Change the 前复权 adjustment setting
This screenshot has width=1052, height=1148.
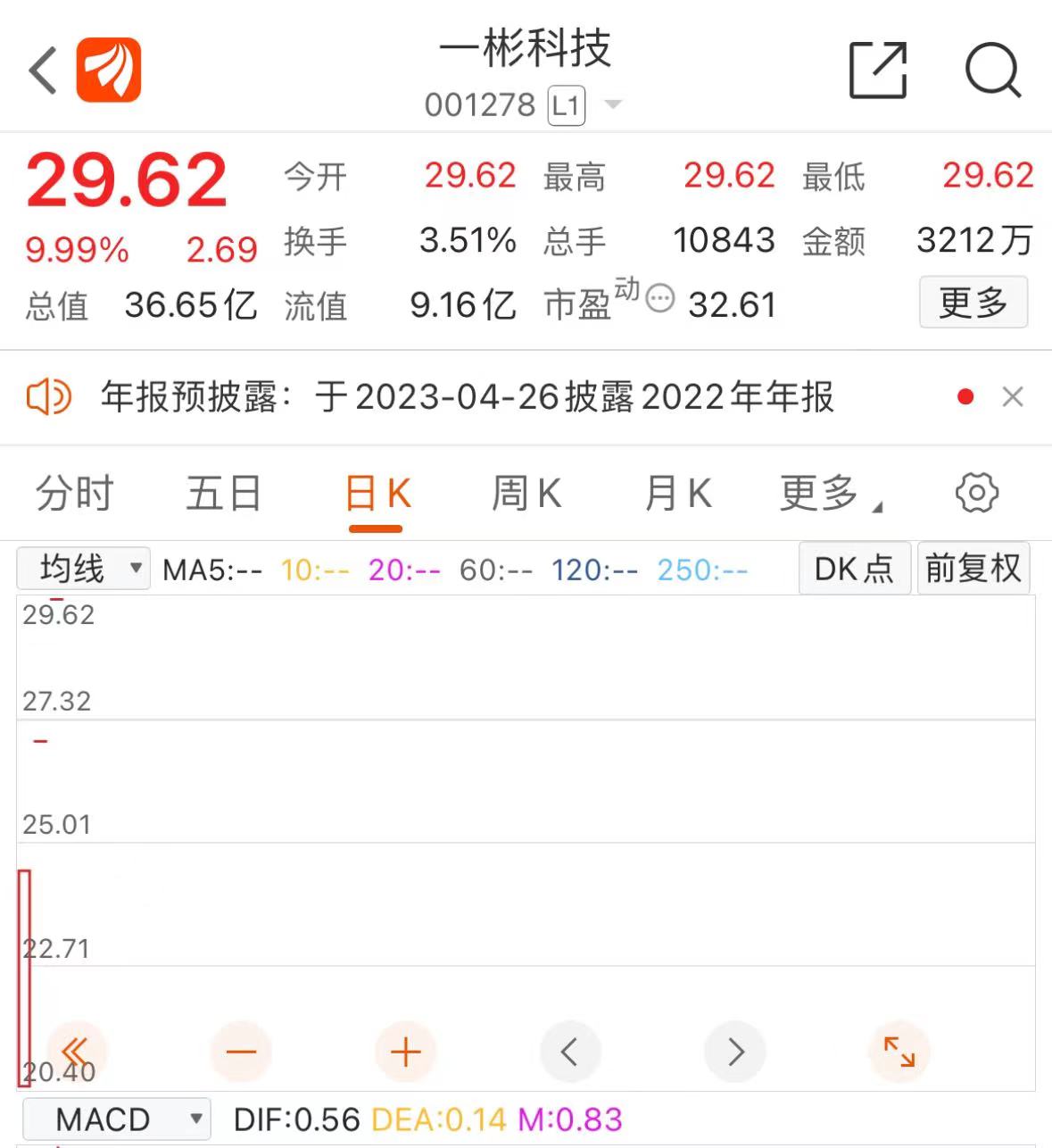point(973,569)
